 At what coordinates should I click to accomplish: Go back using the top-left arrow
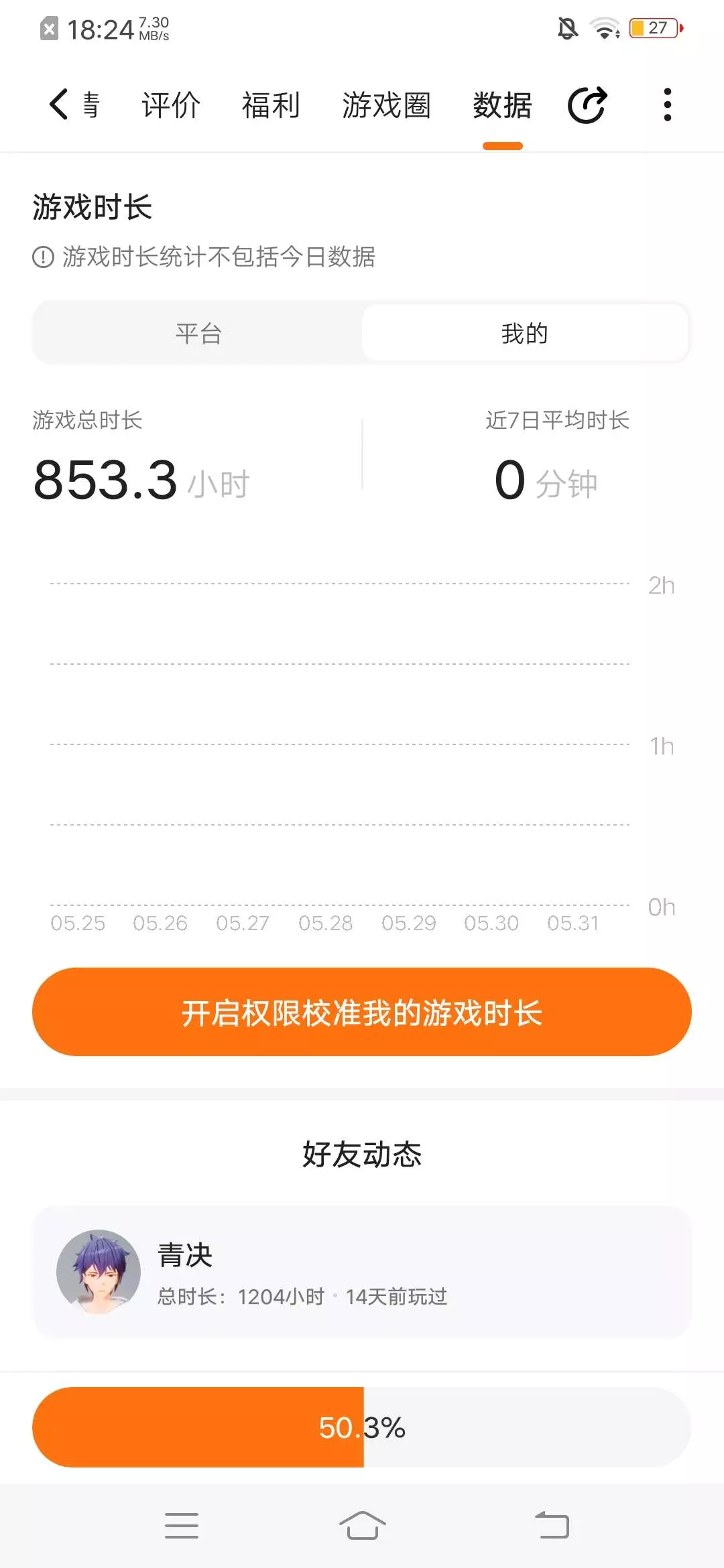pos(59,105)
